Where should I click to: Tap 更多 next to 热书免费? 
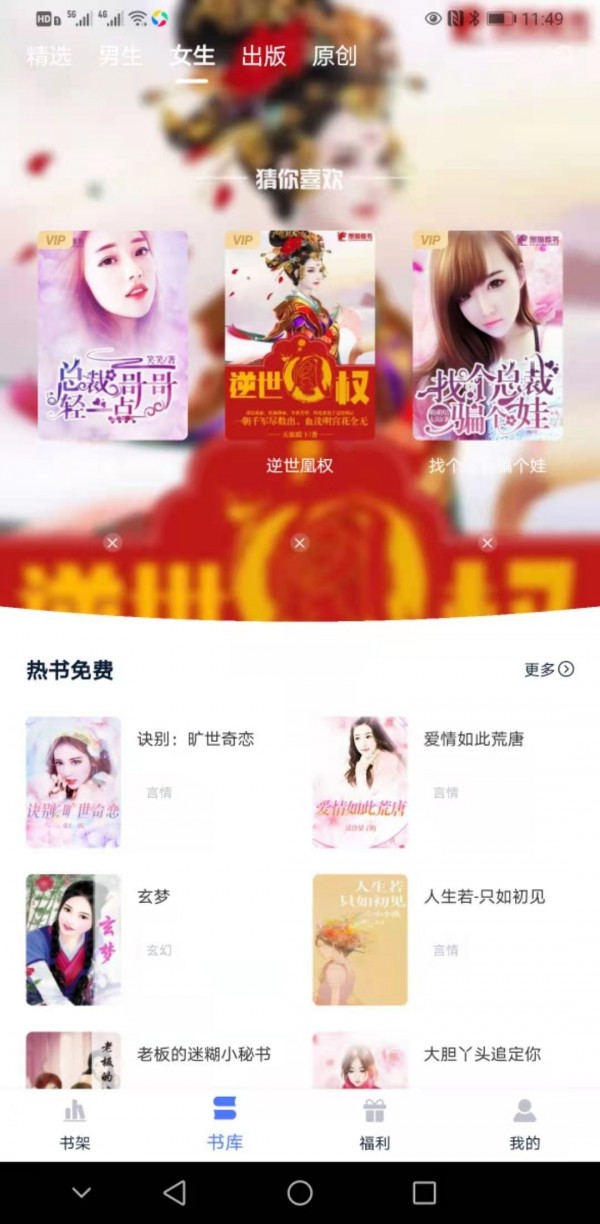(549, 669)
